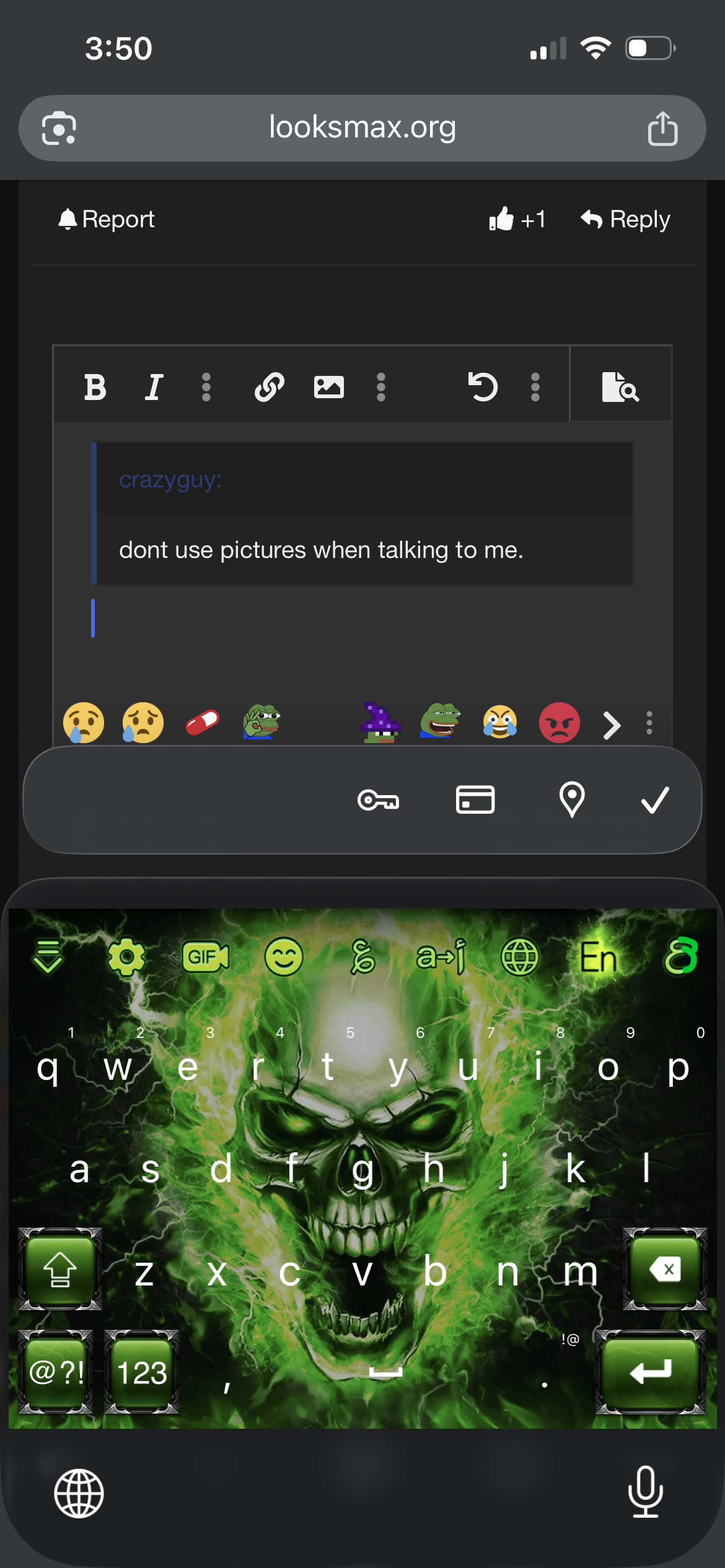Show more emojis with the arrow
This screenshot has height=1568, width=725.
612,725
